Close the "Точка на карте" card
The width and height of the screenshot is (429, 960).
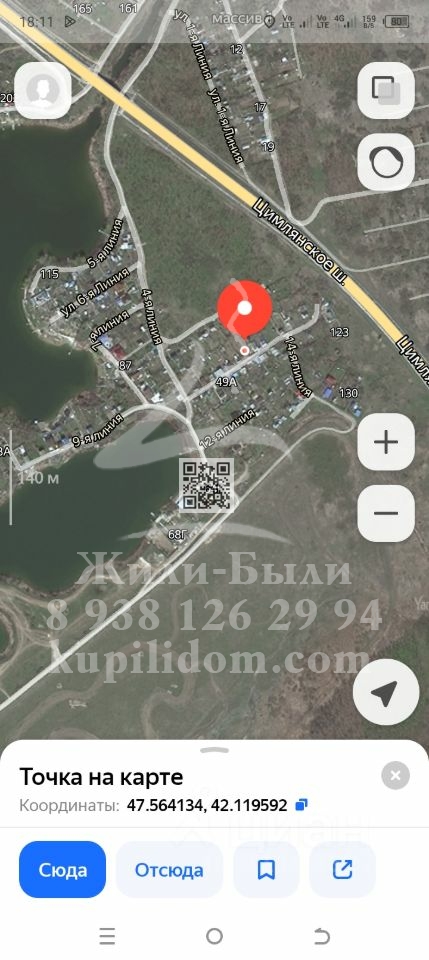tap(395, 776)
